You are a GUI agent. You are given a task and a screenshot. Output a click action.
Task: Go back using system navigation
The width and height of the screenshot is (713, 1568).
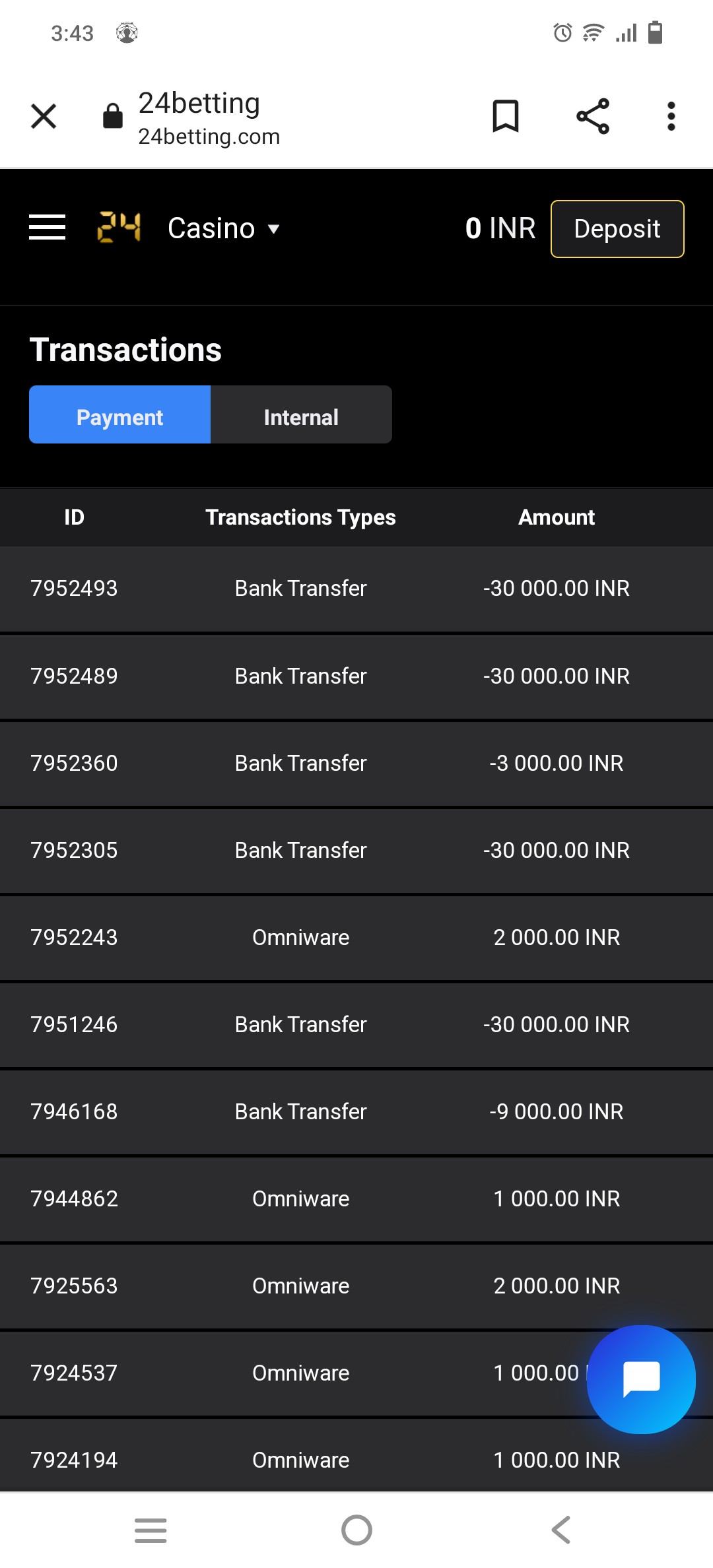pyautogui.click(x=560, y=1530)
